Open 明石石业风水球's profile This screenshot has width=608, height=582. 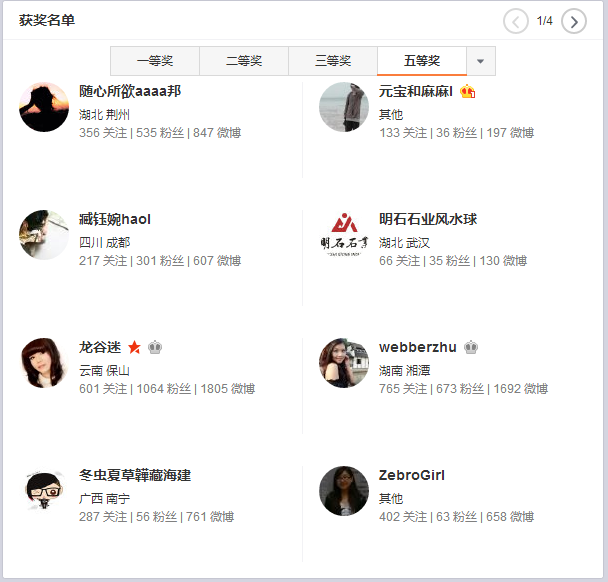428,219
